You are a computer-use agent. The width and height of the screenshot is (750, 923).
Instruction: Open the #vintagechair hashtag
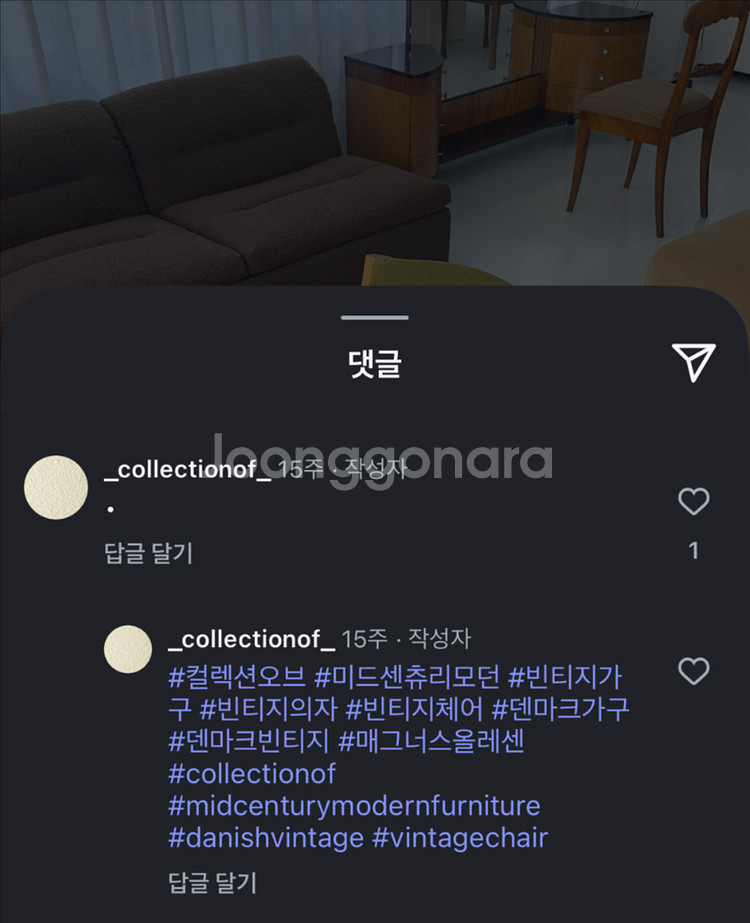click(460, 837)
